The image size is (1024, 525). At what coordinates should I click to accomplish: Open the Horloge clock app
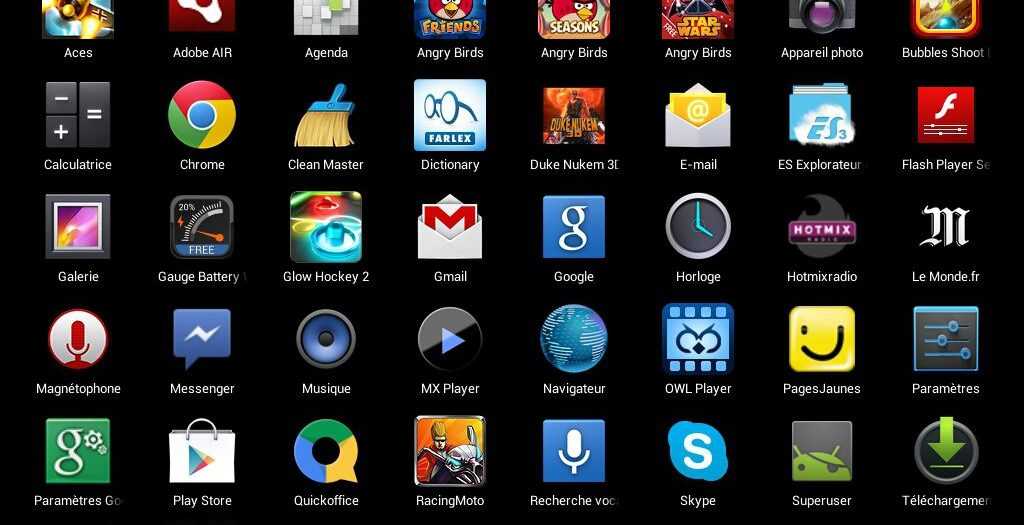click(x=698, y=228)
